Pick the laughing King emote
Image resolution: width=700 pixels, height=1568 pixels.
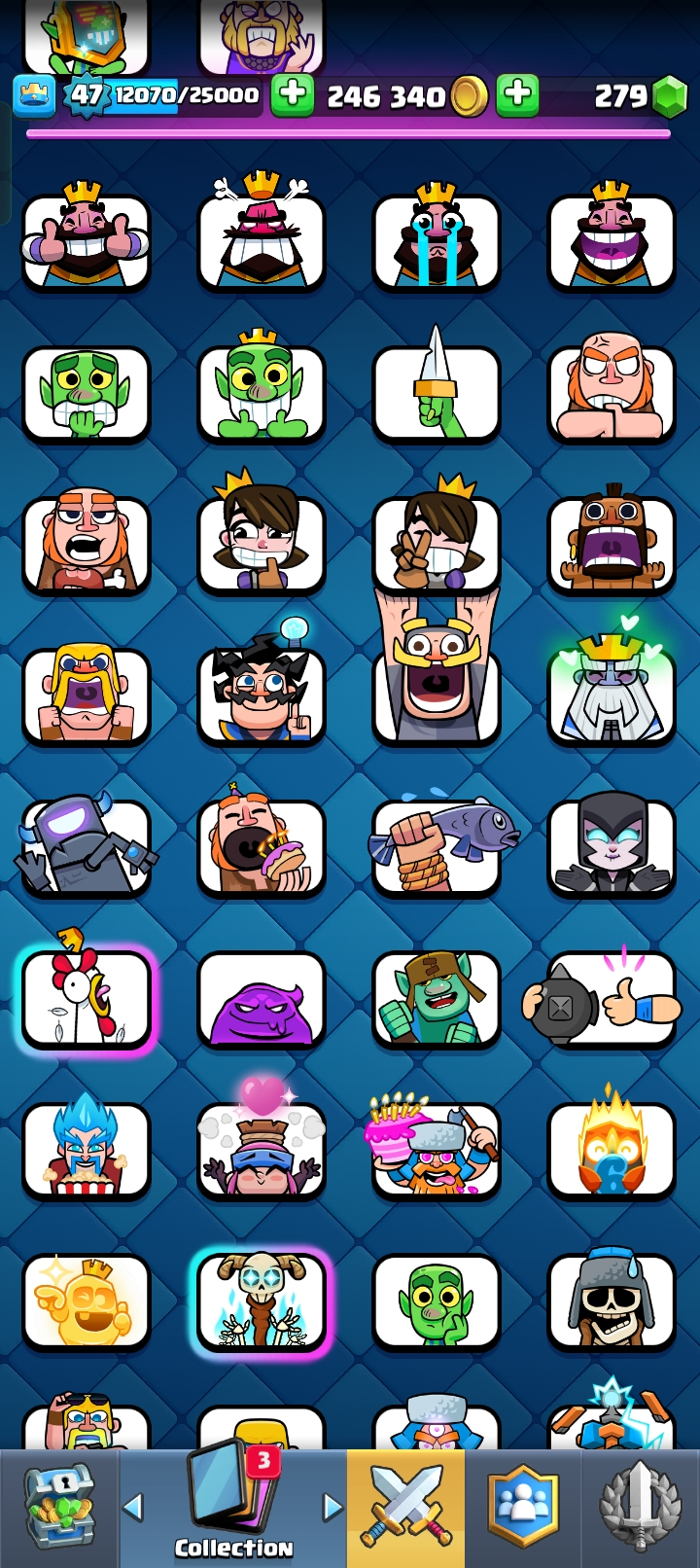(612, 239)
